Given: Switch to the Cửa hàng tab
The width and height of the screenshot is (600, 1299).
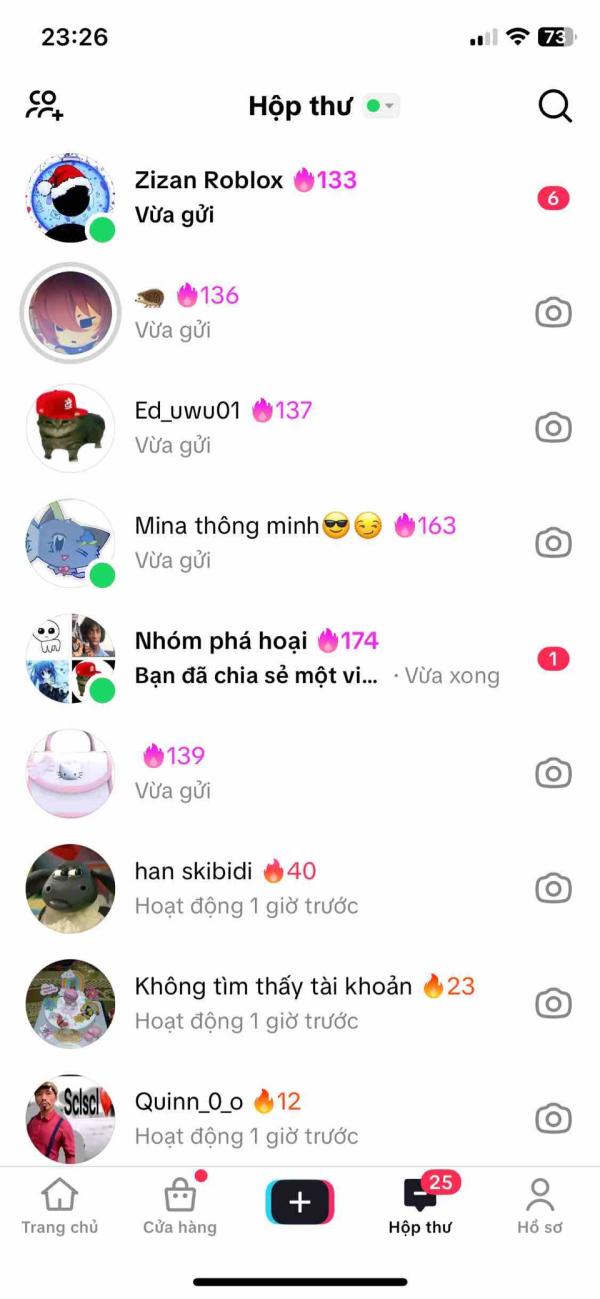Looking at the screenshot, I should 180,1207.
